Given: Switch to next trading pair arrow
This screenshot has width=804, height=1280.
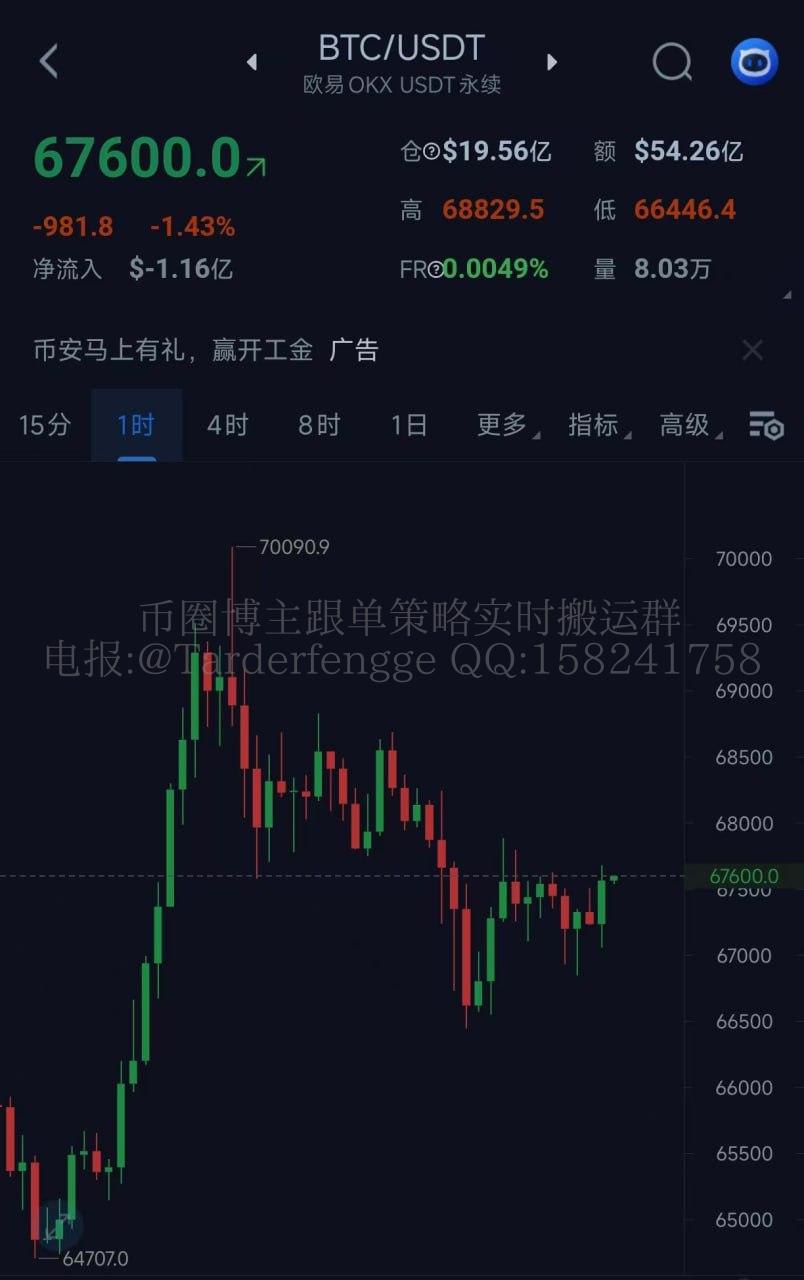Looking at the screenshot, I should pyautogui.click(x=551, y=62).
